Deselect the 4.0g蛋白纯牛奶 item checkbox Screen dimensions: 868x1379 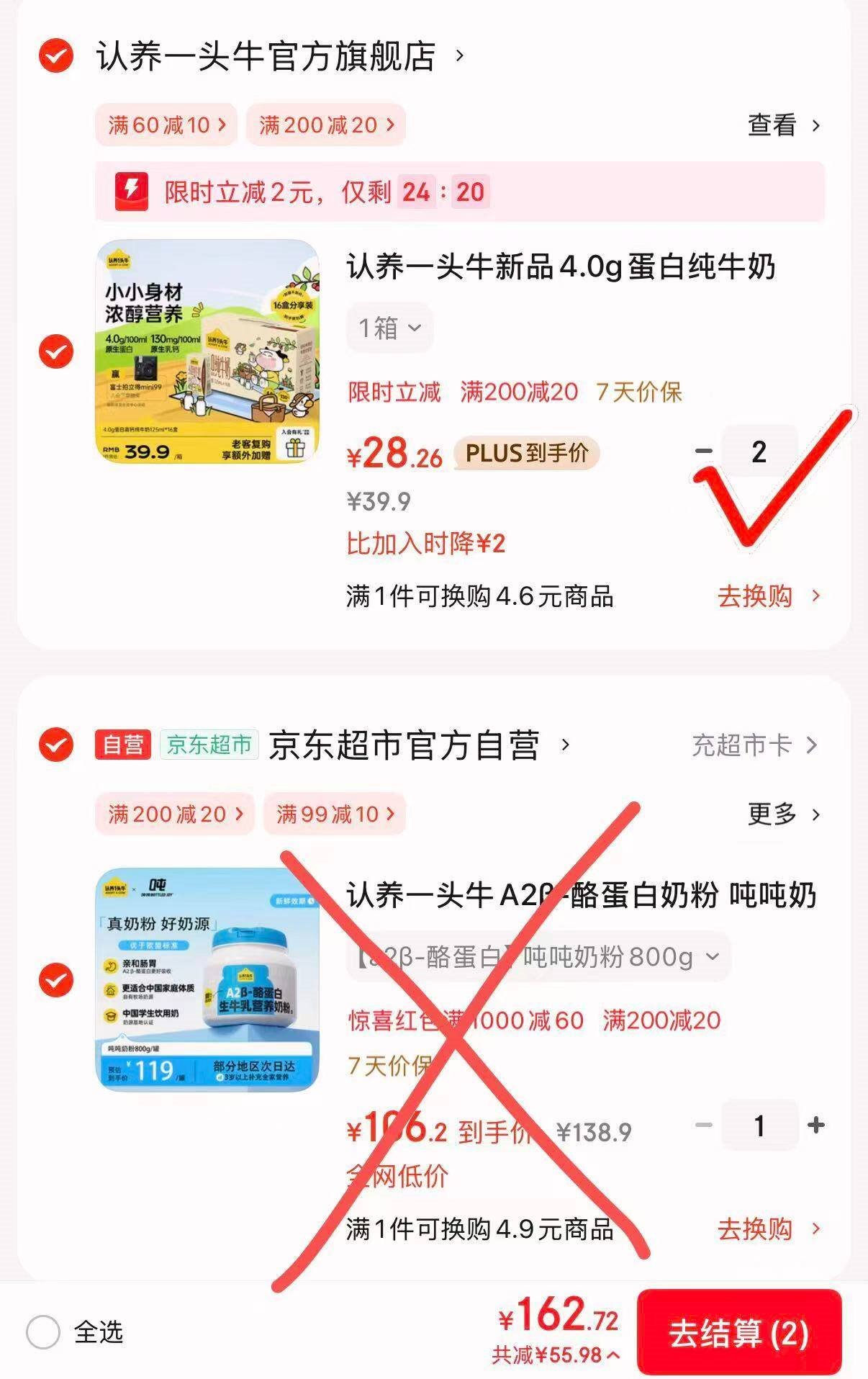[x=56, y=352]
